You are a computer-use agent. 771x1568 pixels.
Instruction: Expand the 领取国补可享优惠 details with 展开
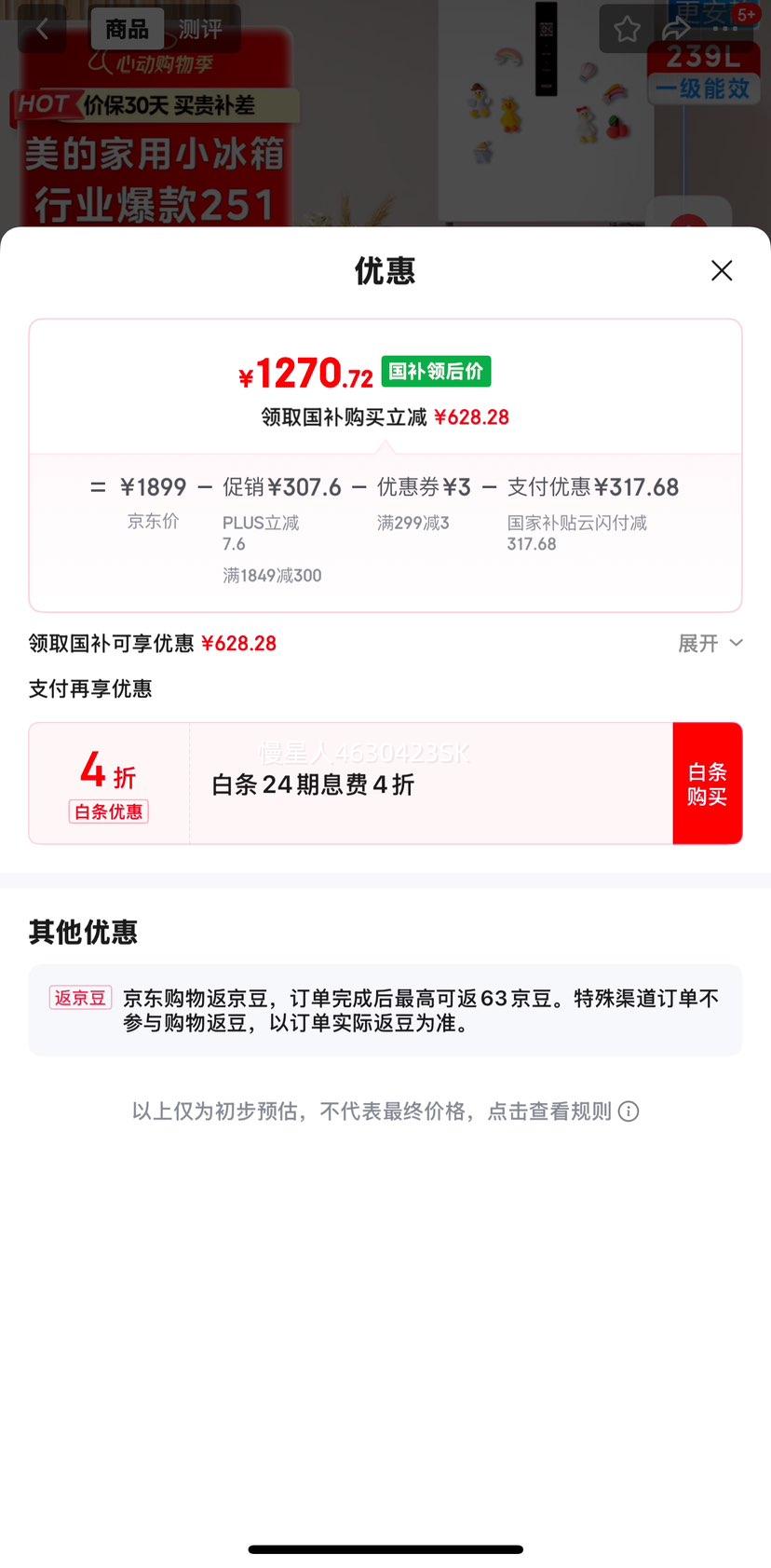point(710,644)
